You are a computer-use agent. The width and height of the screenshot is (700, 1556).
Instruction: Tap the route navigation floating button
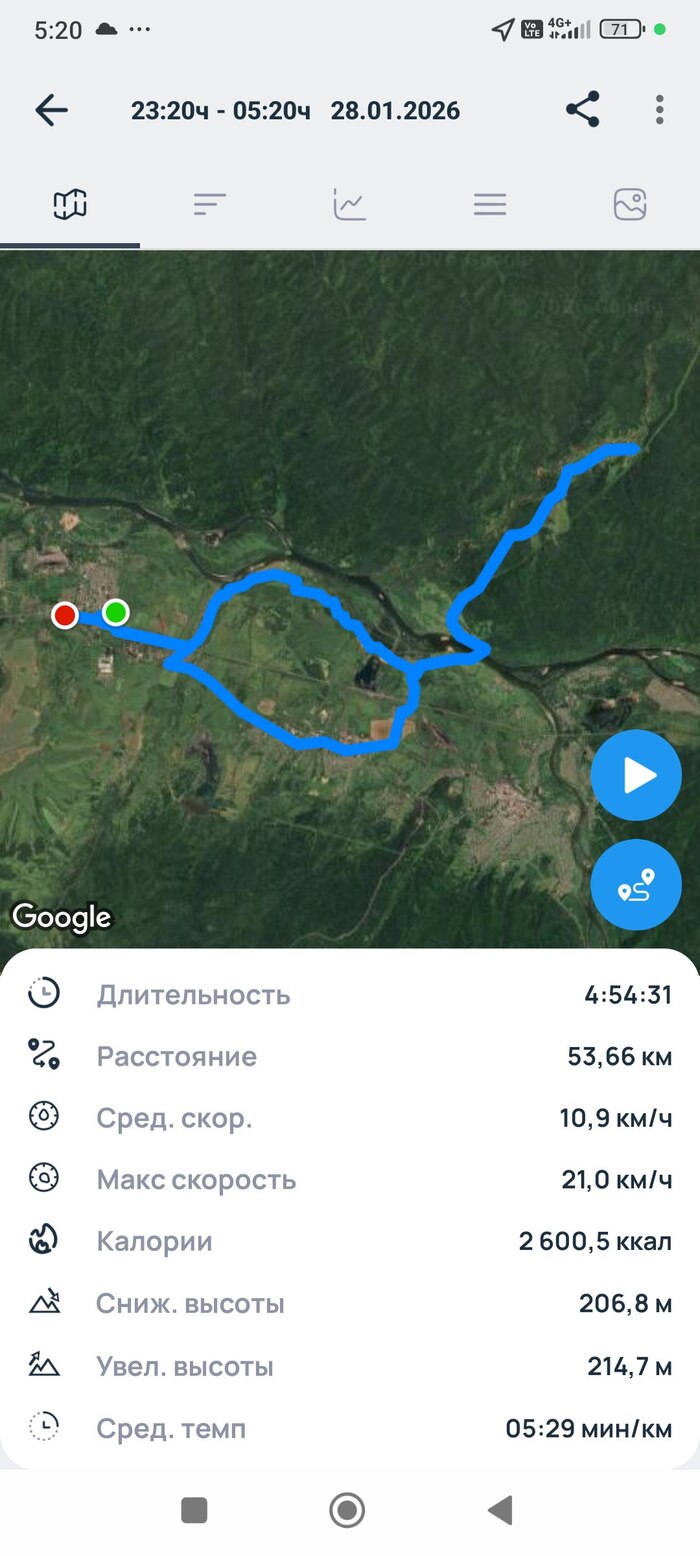click(x=636, y=885)
